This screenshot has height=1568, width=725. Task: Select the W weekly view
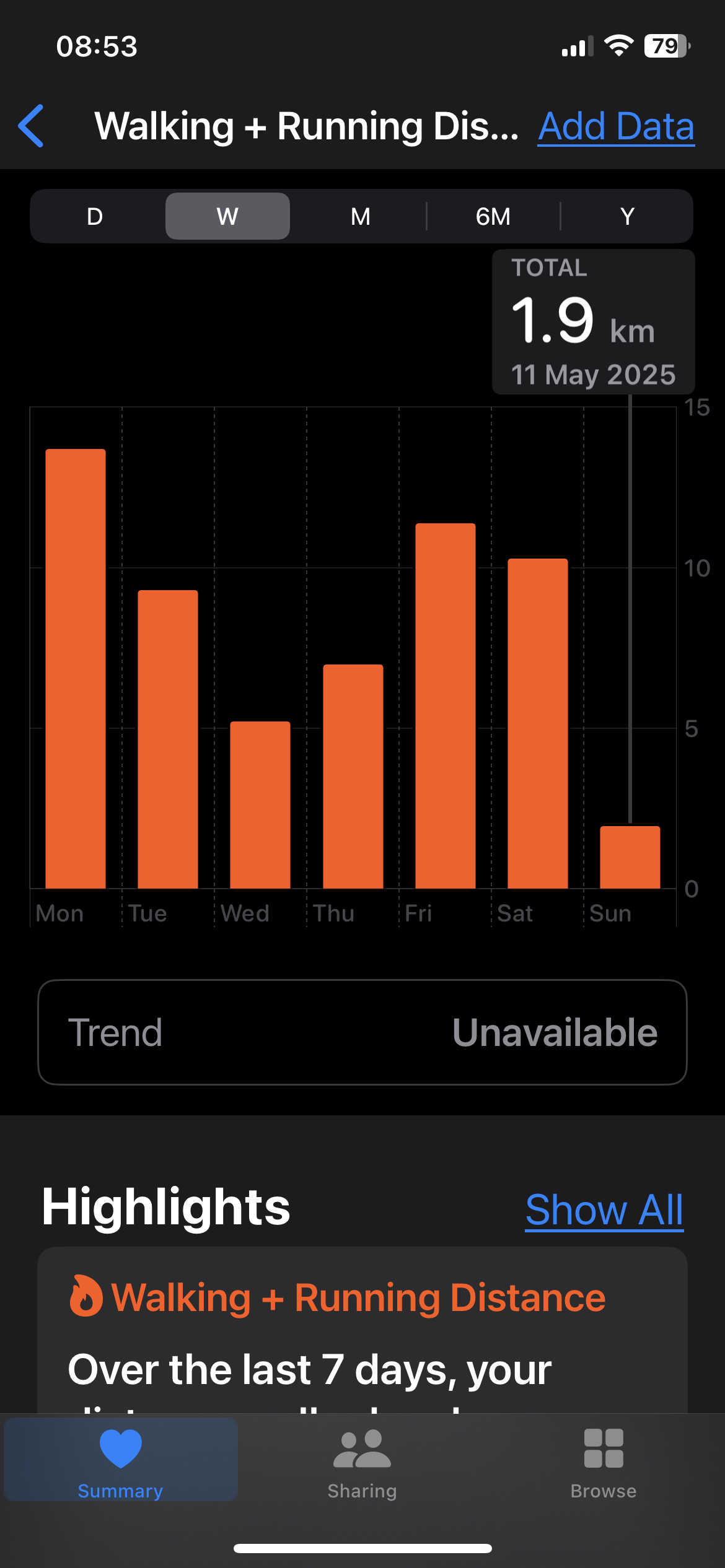227,216
